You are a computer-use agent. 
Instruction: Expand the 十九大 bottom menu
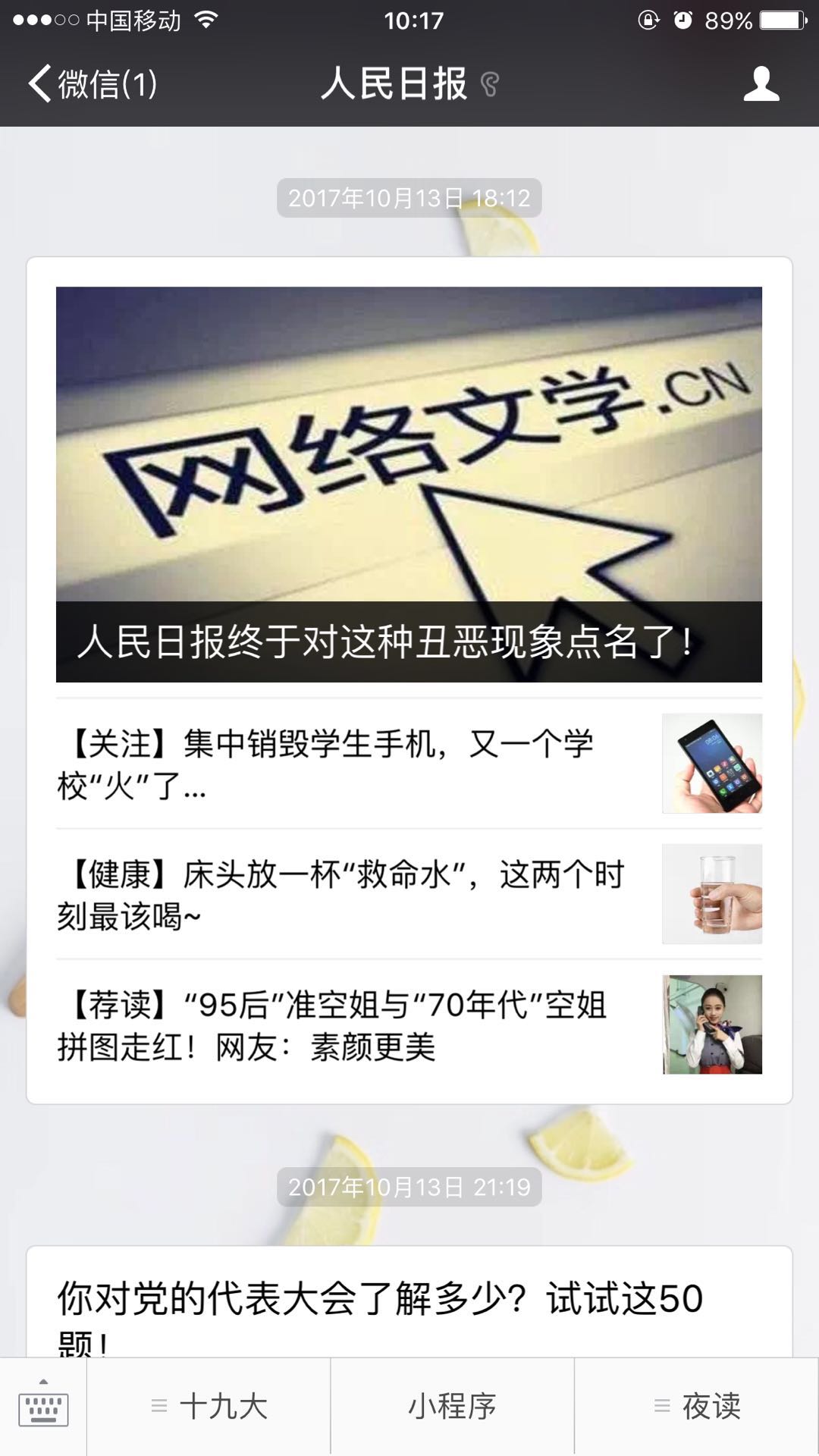[x=209, y=1407]
